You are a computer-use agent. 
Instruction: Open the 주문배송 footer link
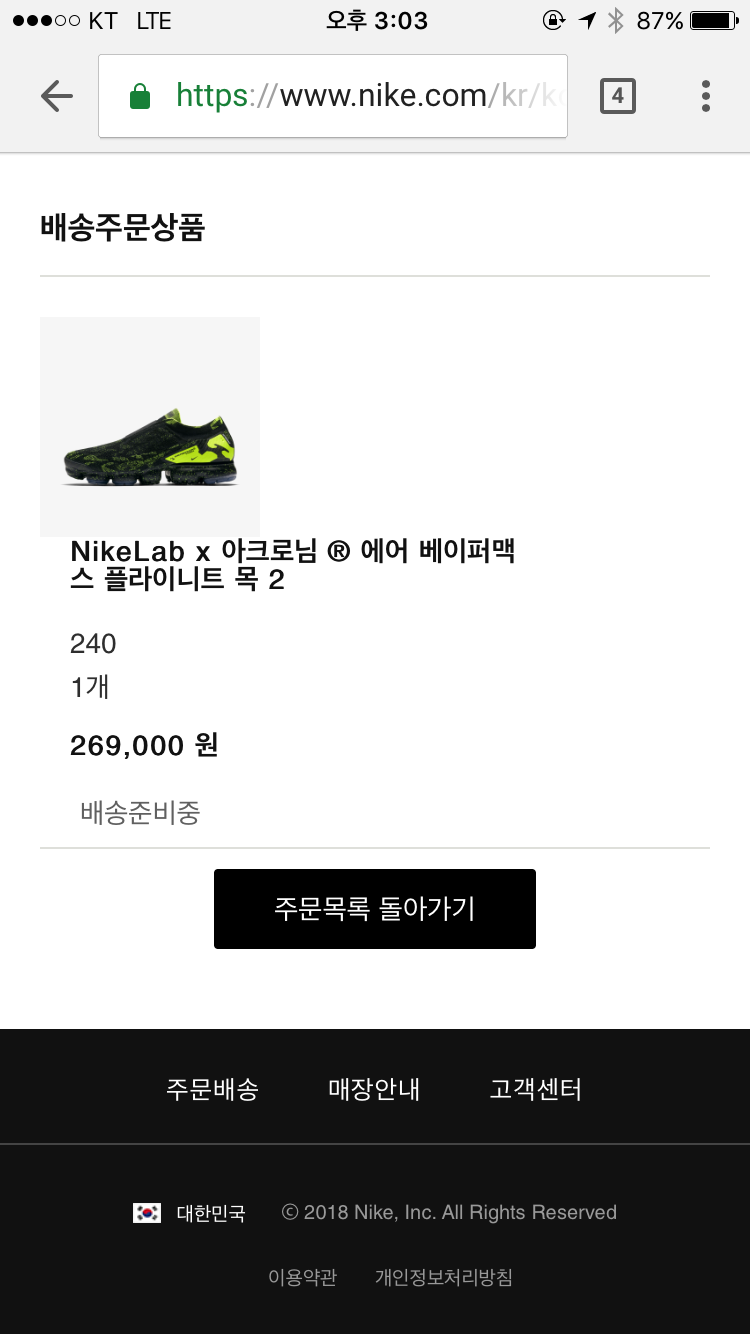(x=212, y=1089)
